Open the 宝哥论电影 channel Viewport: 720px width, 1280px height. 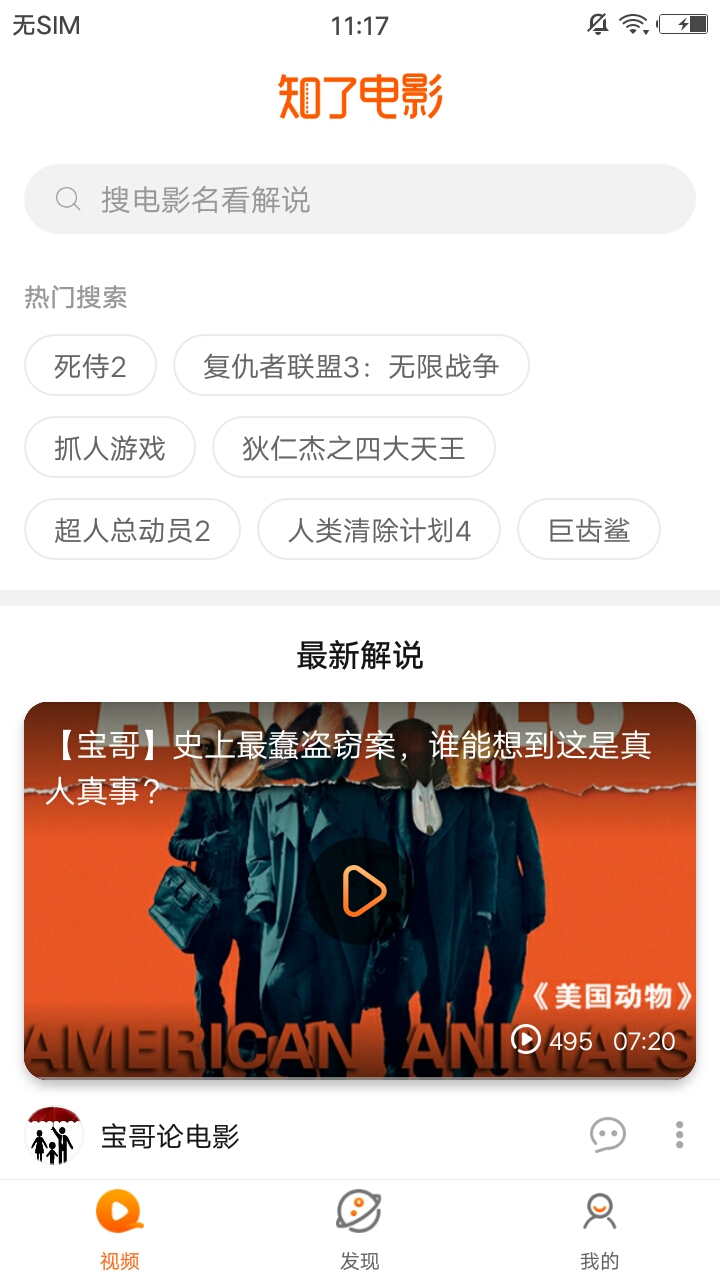[170, 1136]
